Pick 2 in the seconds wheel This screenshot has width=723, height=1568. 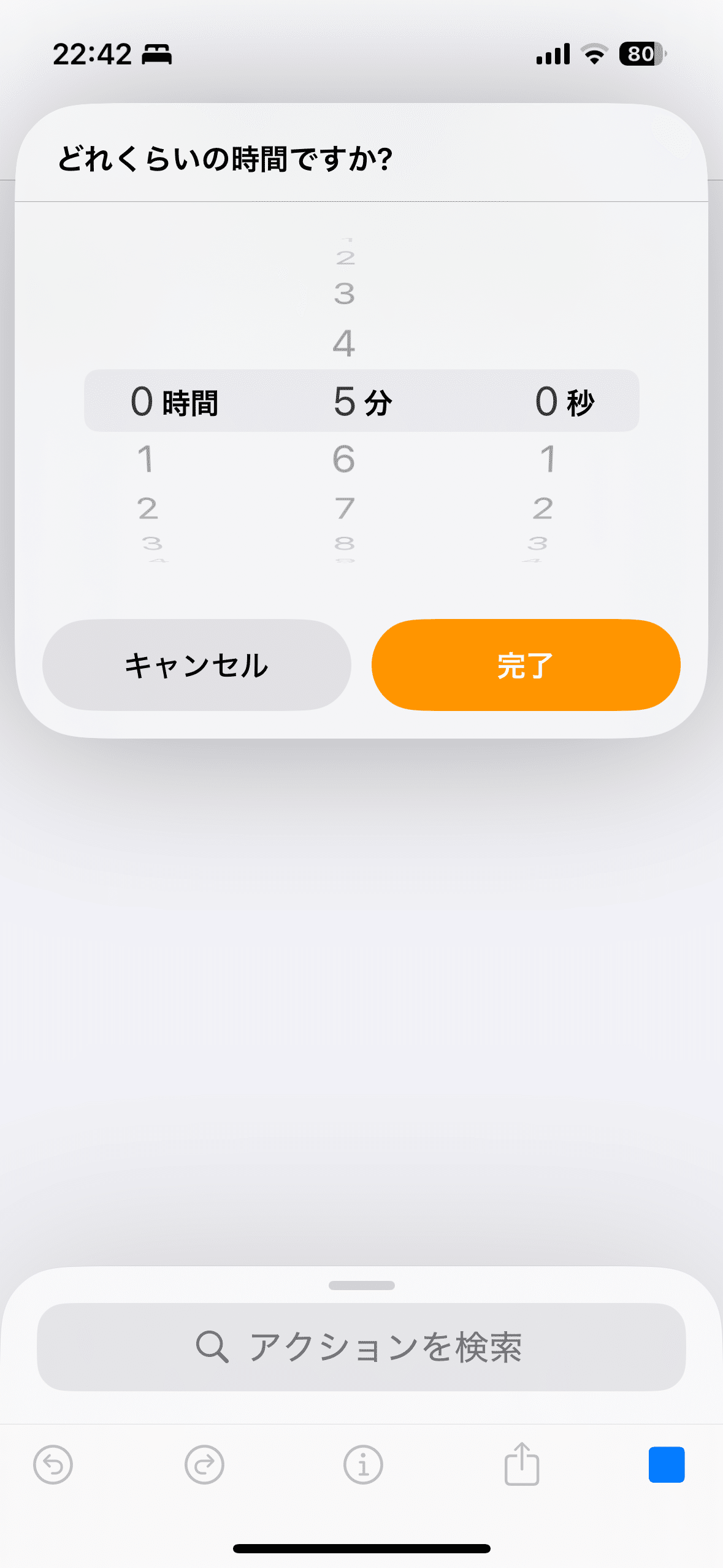coord(543,509)
